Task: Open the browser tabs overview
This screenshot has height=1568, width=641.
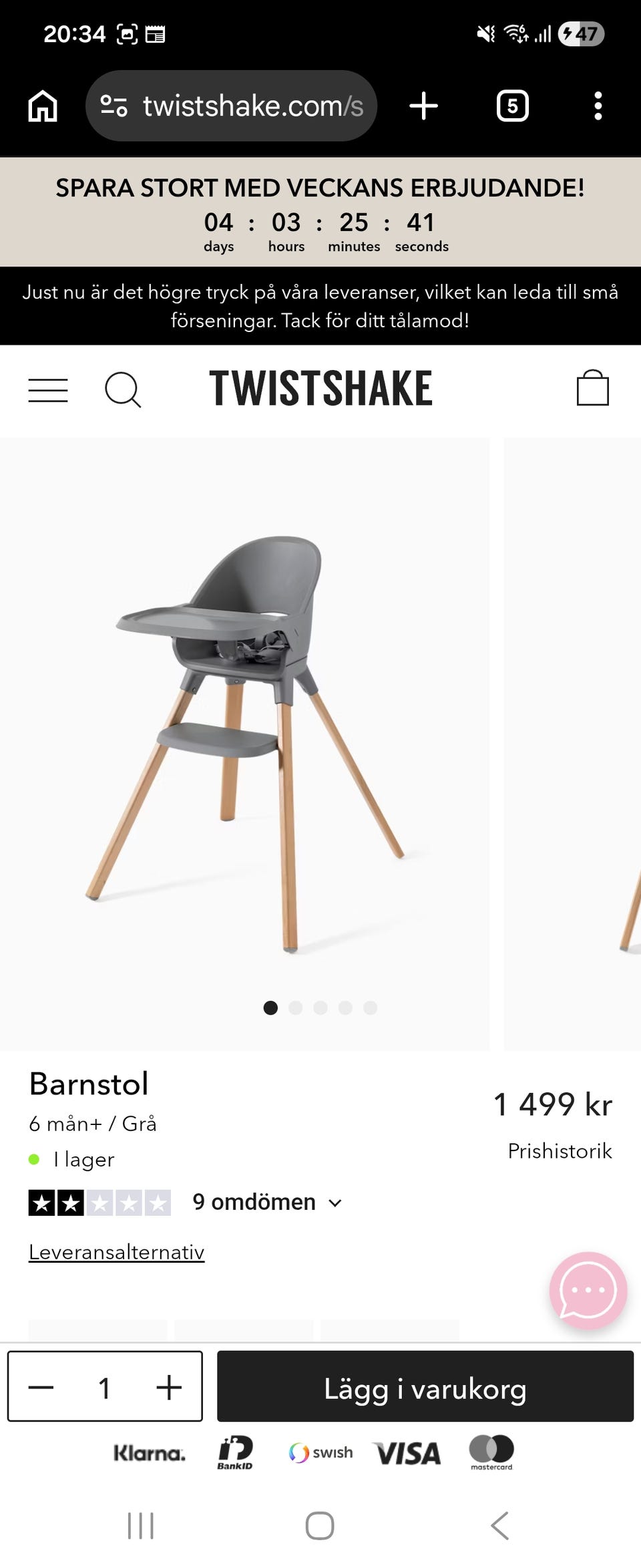Action: (511, 106)
